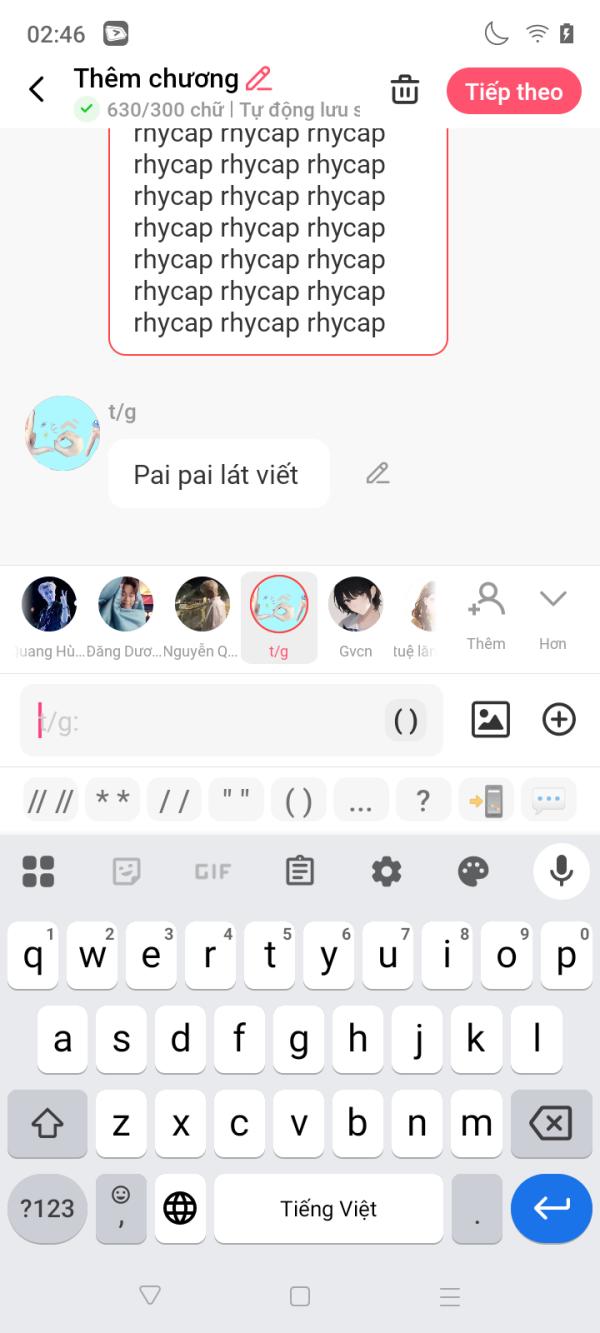Viewport: 600px width, 1333px height.
Task: Insert the asterisks * * shortcut
Action: [x=113, y=801]
